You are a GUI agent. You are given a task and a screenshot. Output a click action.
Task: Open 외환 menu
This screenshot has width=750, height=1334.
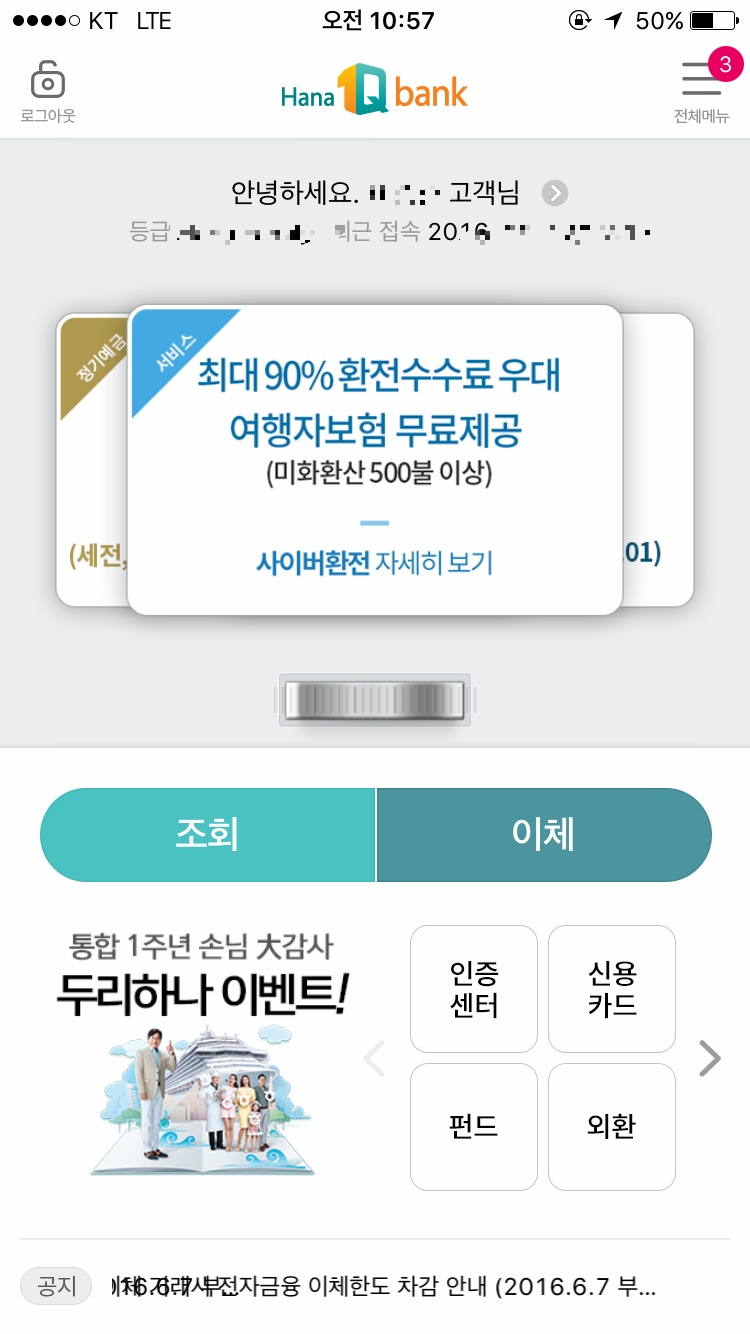click(x=612, y=1127)
